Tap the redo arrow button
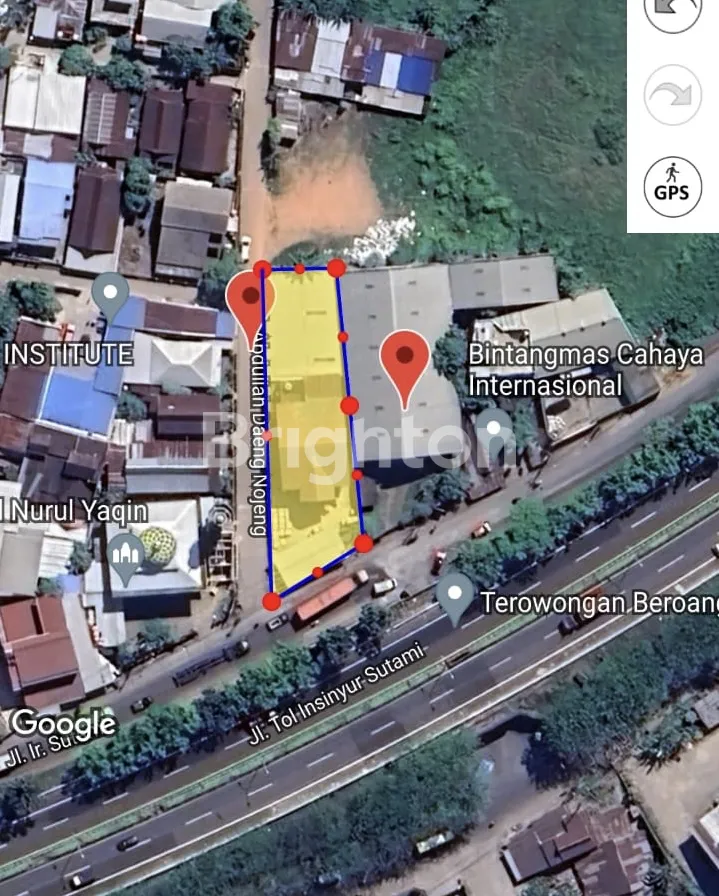Screen dimensions: 719x896 tap(672, 96)
